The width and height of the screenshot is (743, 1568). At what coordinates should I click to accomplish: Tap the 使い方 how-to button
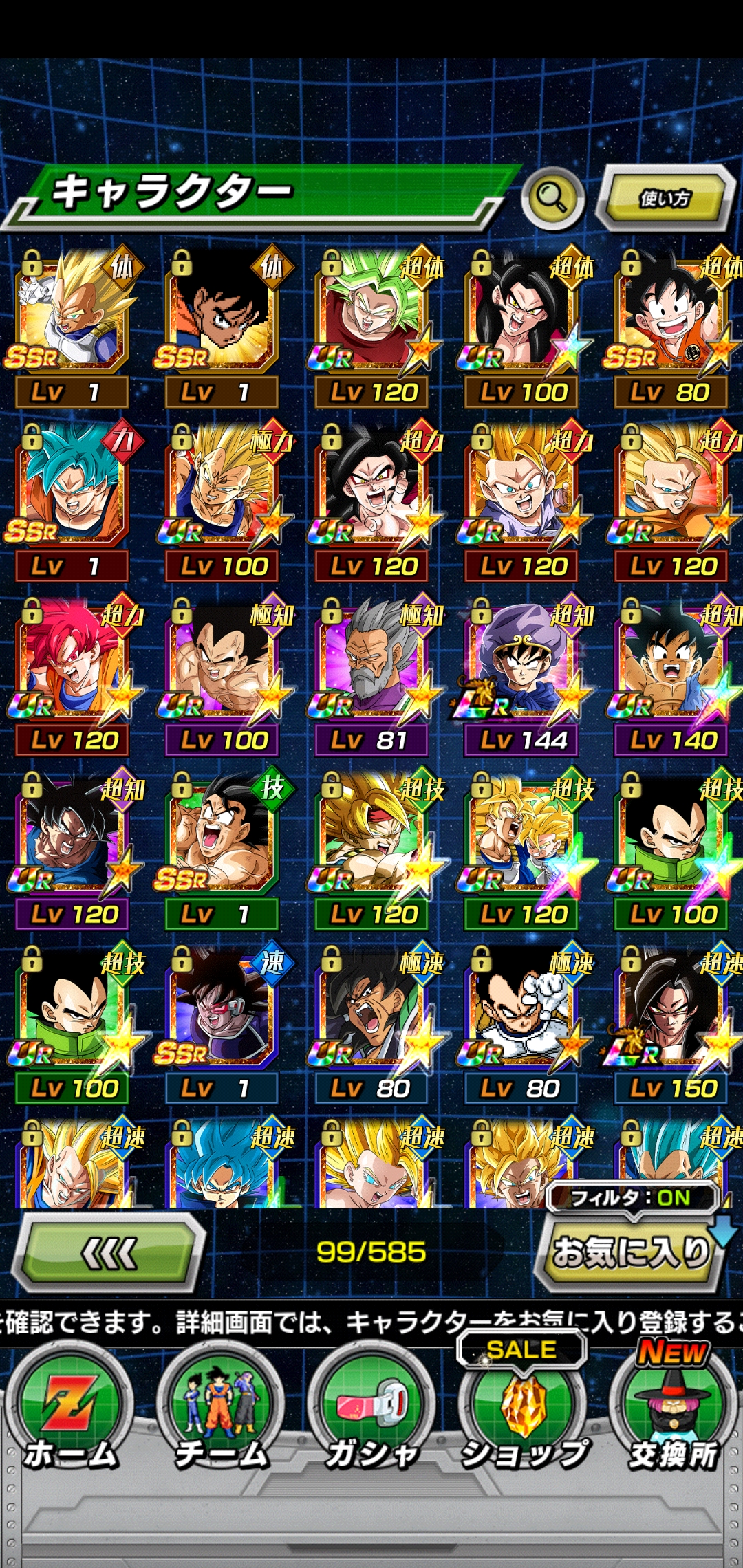click(665, 199)
